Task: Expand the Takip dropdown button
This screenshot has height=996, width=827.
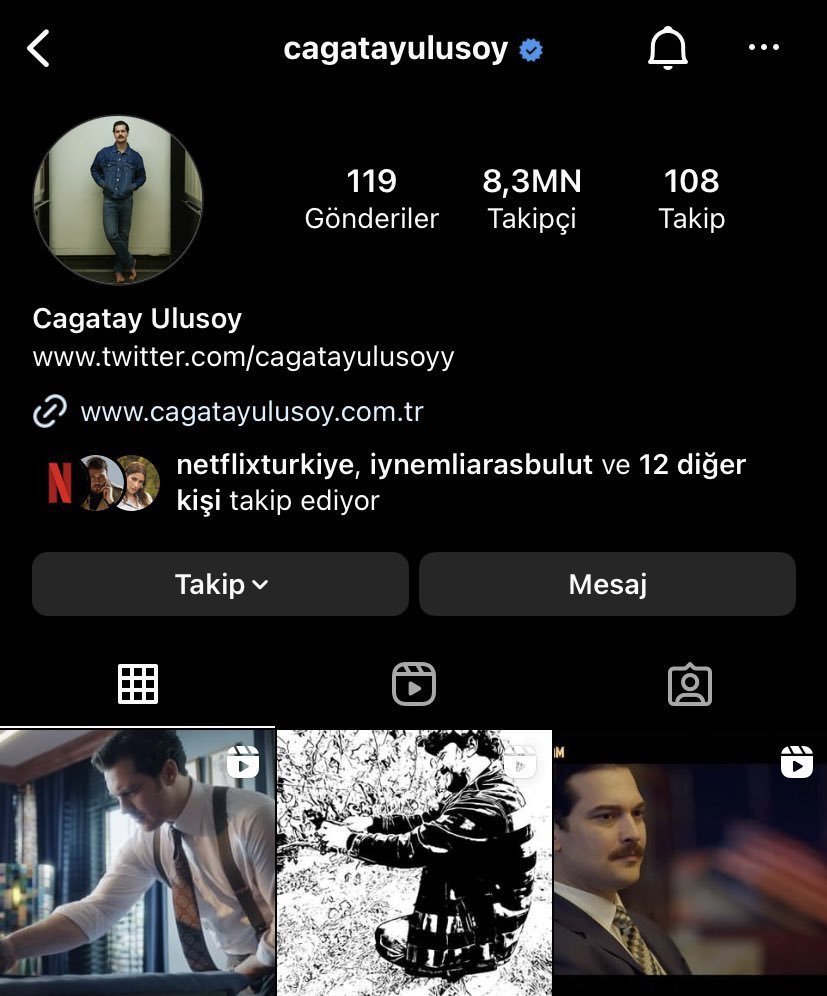Action: [x=220, y=584]
